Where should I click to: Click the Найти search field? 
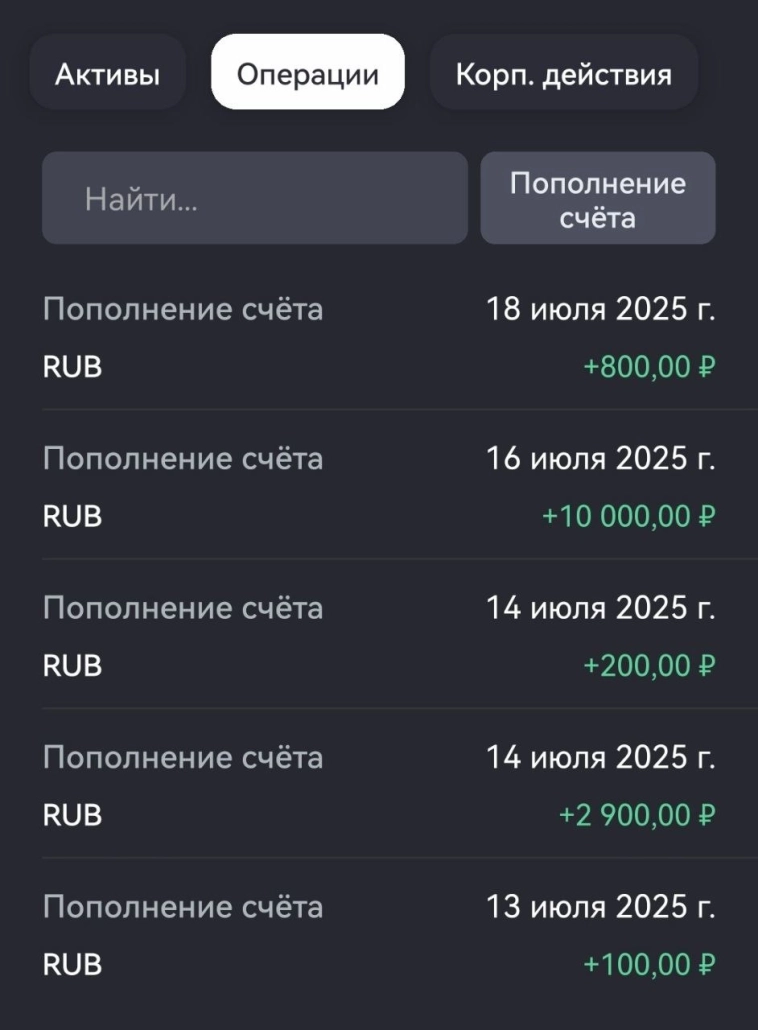click(253, 198)
